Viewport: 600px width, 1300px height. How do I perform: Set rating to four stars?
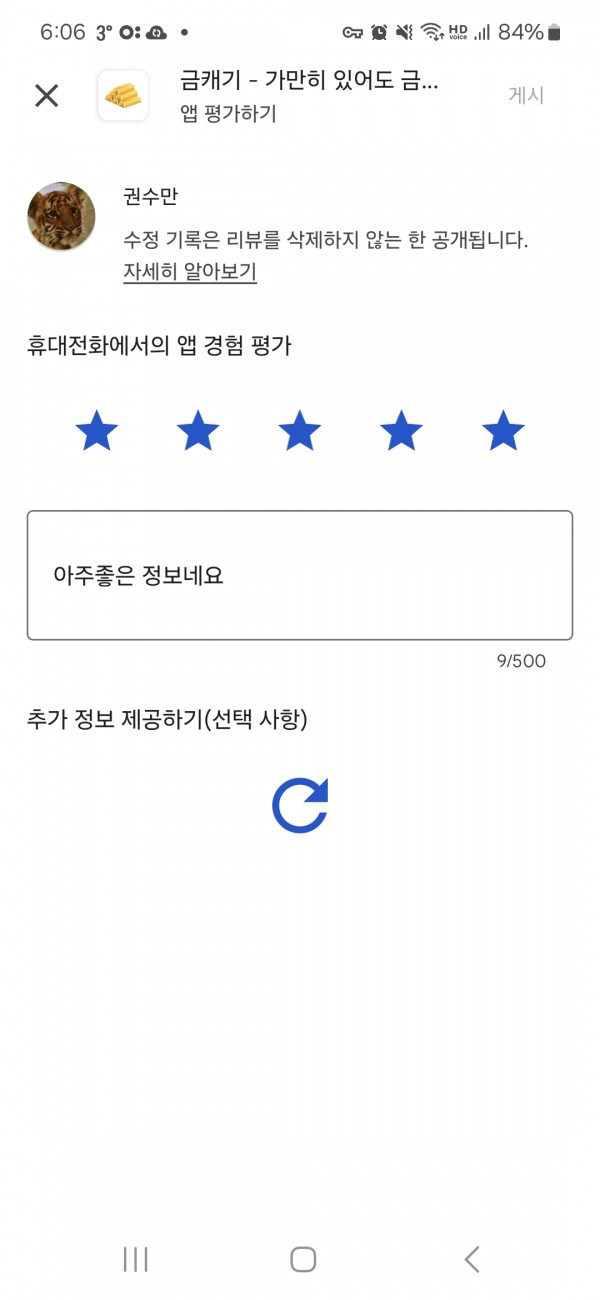[x=401, y=431]
